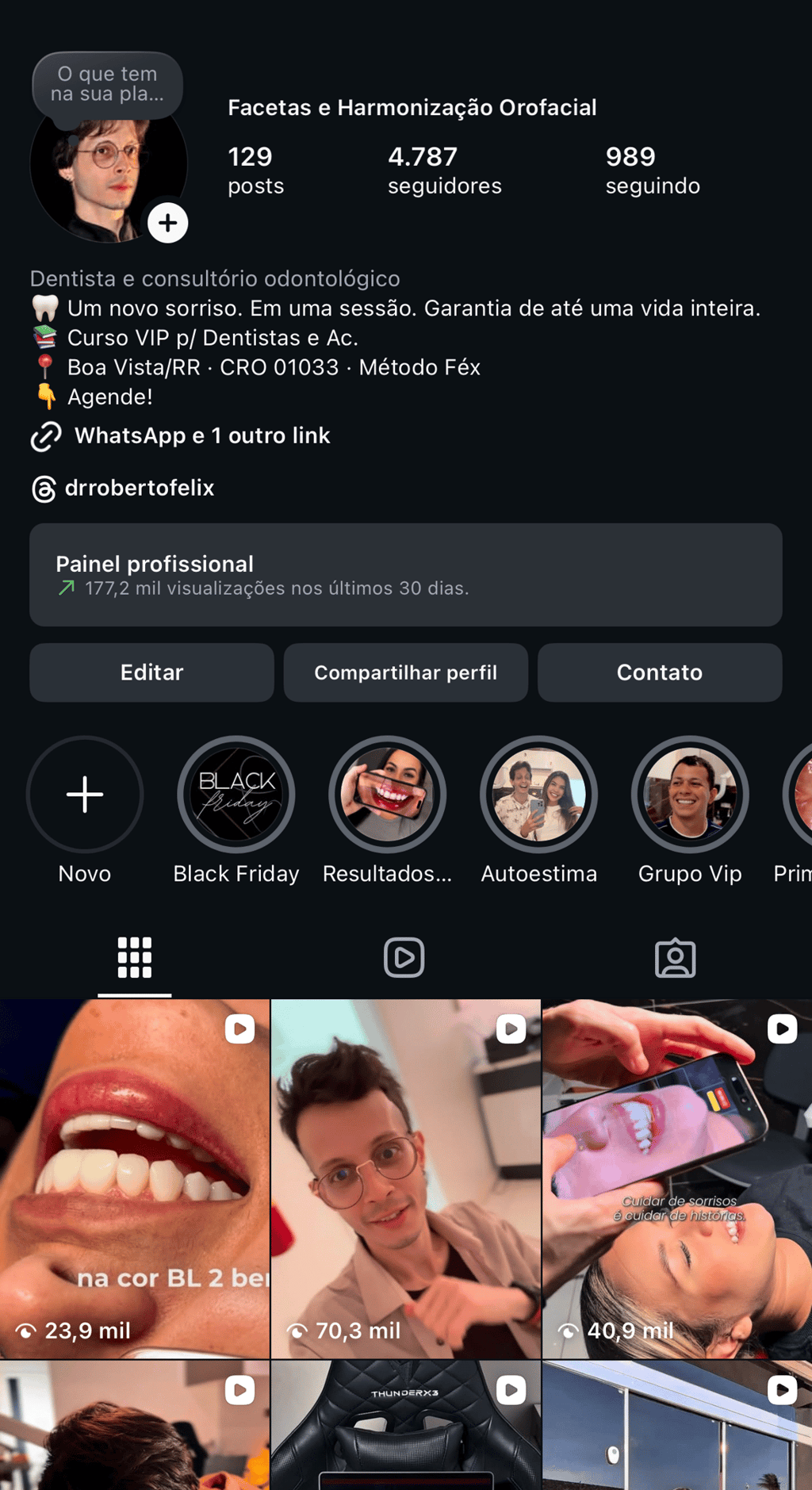Open the WhatsApp e 1 outro link
The height and width of the screenshot is (1490, 812).
pos(201,436)
